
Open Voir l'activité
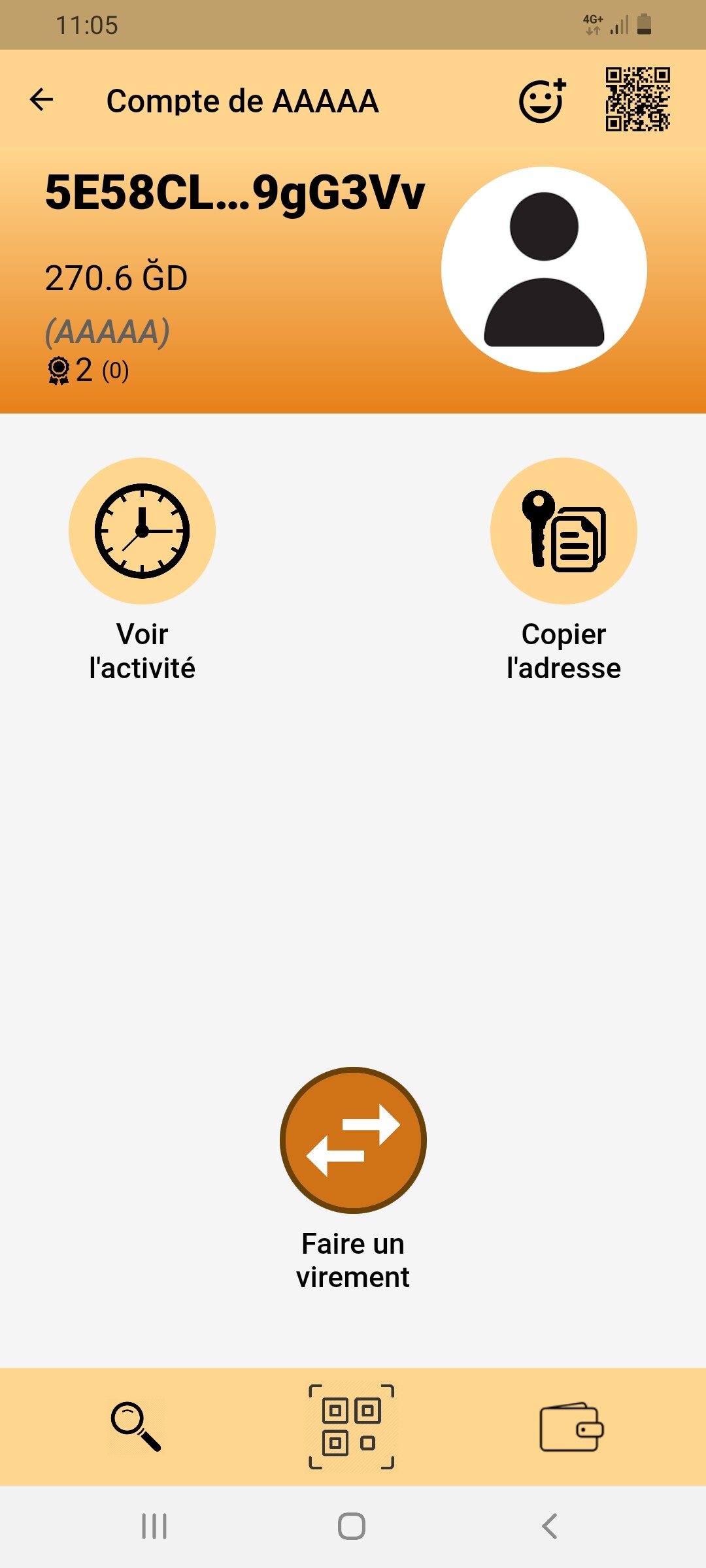(x=142, y=531)
